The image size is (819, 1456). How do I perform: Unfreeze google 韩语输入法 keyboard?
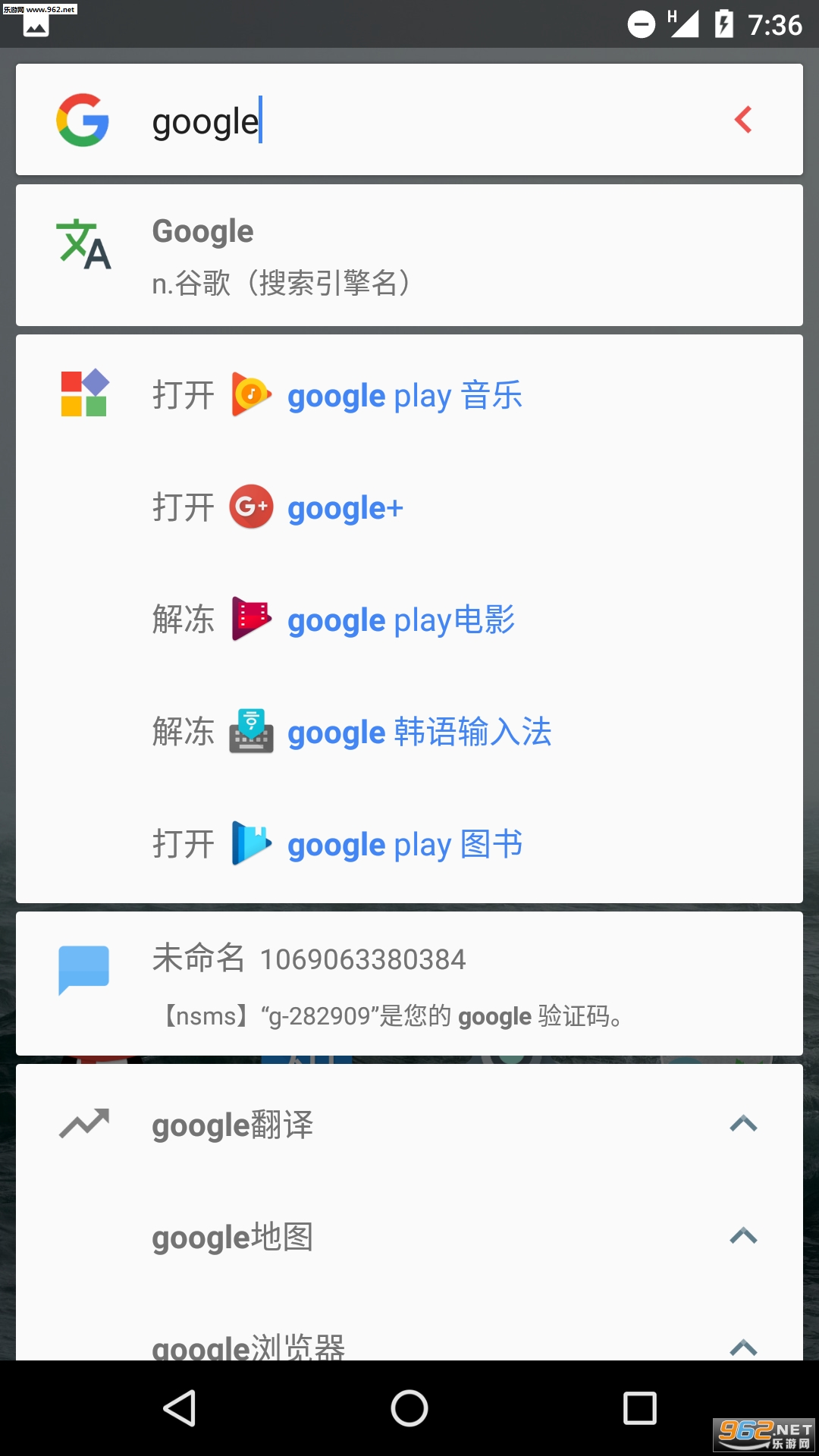pyautogui.click(x=419, y=733)
